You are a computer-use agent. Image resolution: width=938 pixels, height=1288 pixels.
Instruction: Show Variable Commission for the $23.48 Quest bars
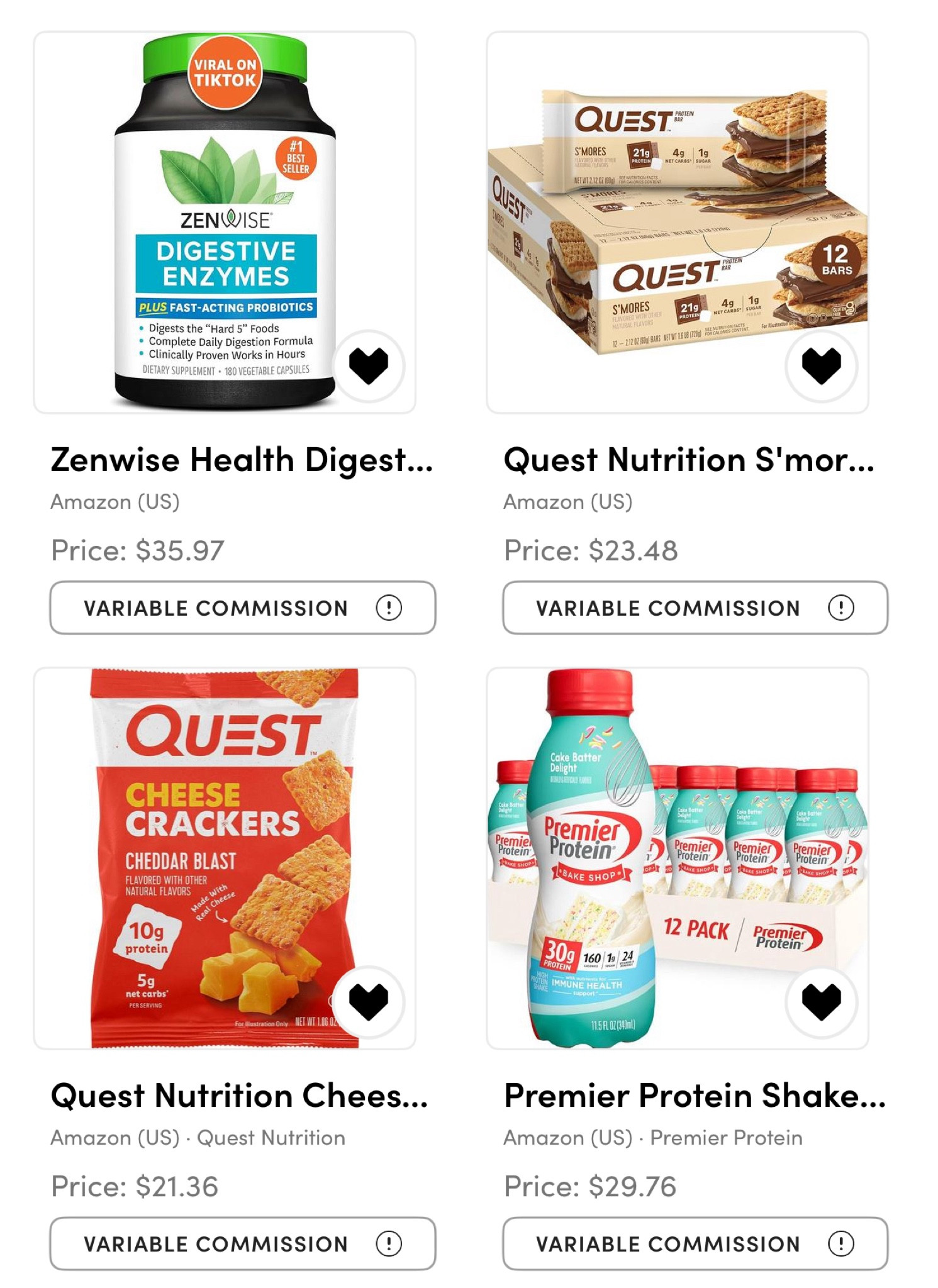point(695,608)
